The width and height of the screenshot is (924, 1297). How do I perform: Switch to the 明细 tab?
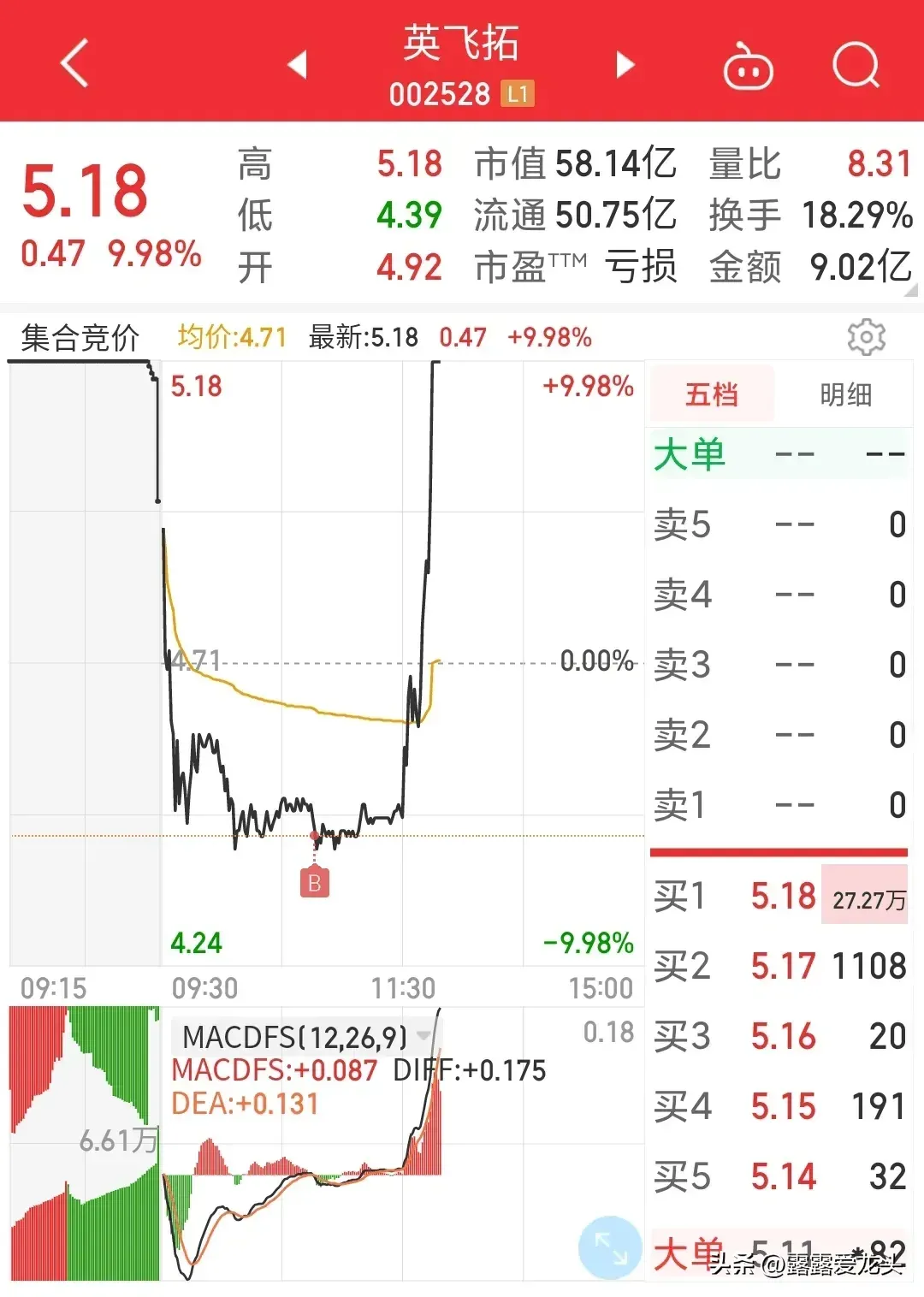[845, 394]
